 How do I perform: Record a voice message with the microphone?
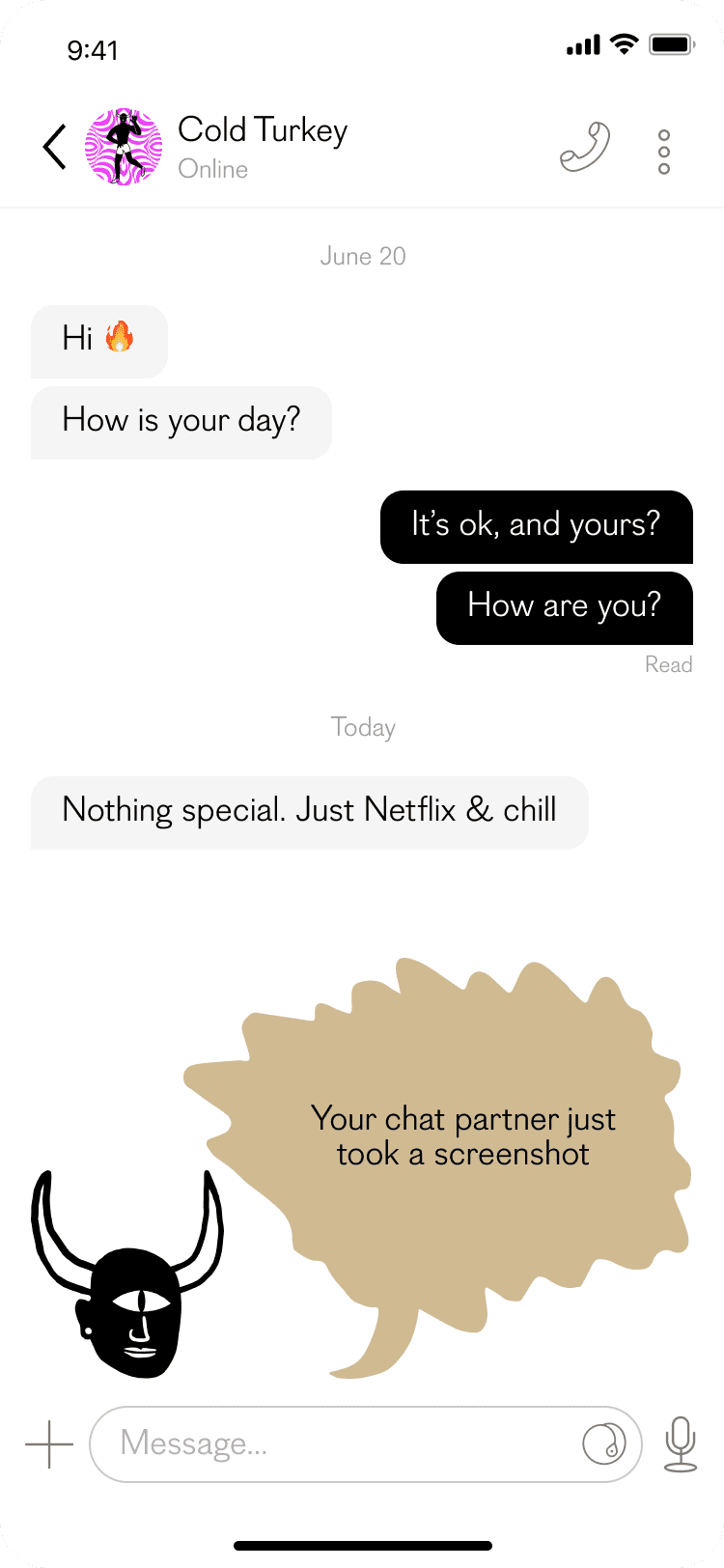pos(681,1444)
